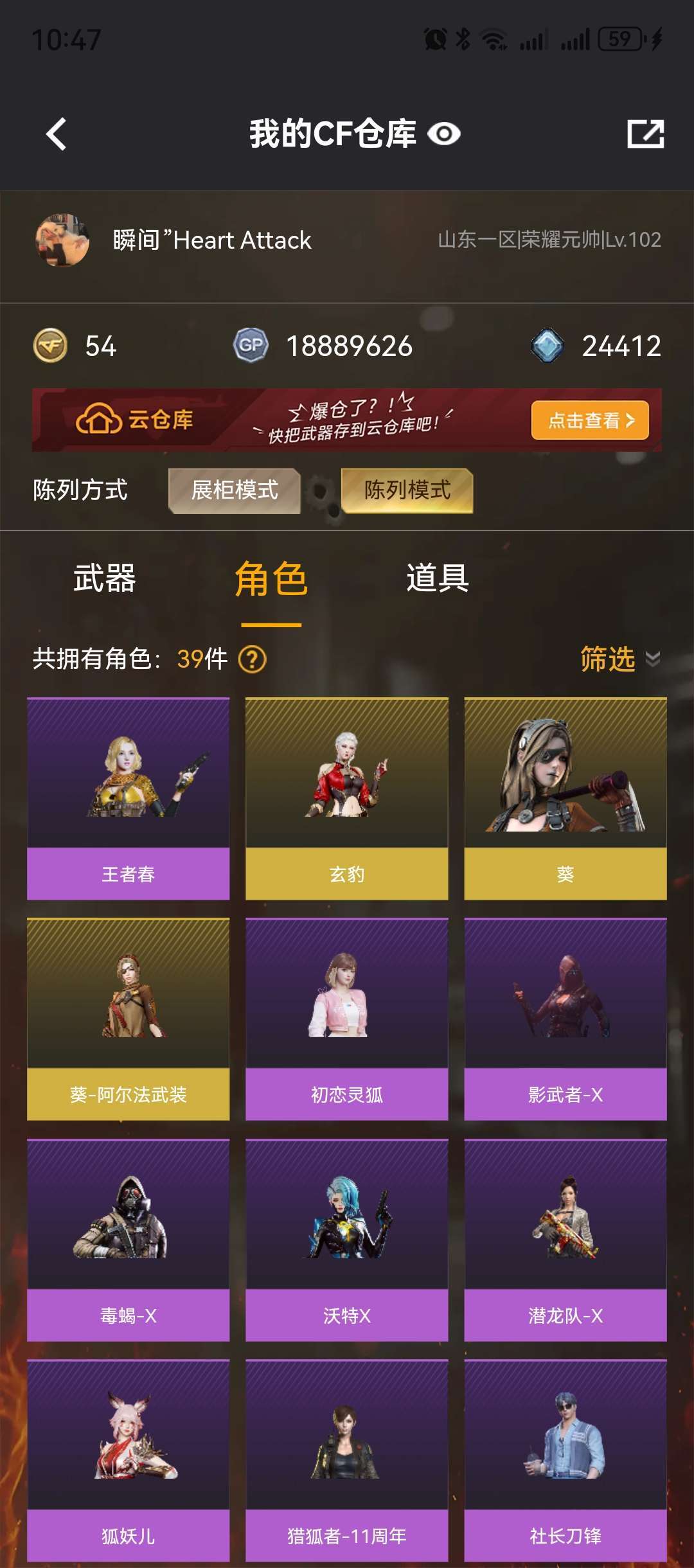Viewport: 694px width, 1568px height.
Task: Open the 潜龙队-X character card
Action: point(565,1240)
